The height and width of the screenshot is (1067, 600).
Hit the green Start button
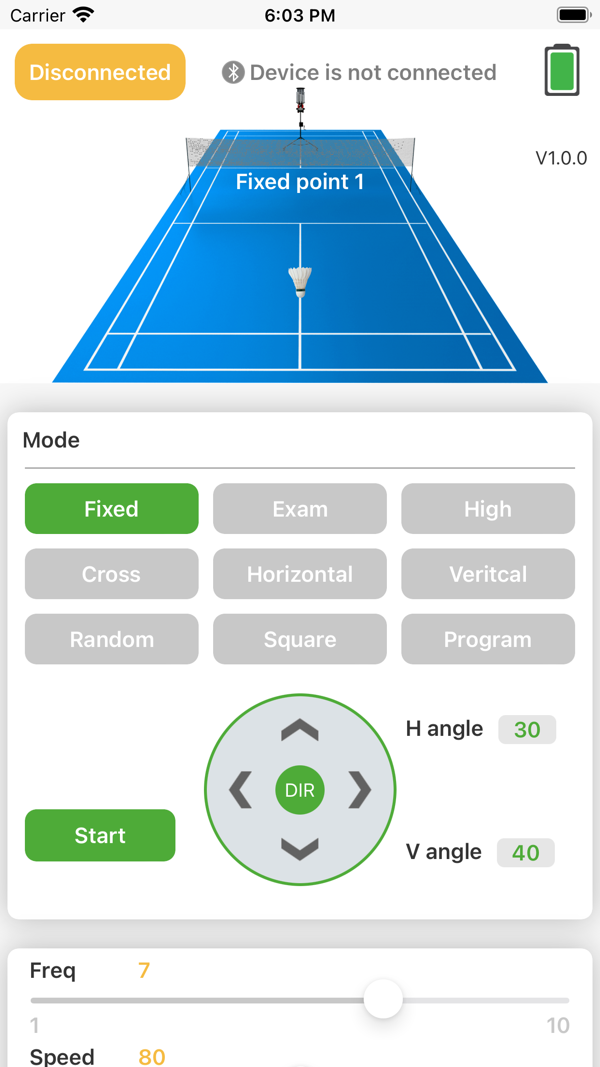tap(100, 835)
